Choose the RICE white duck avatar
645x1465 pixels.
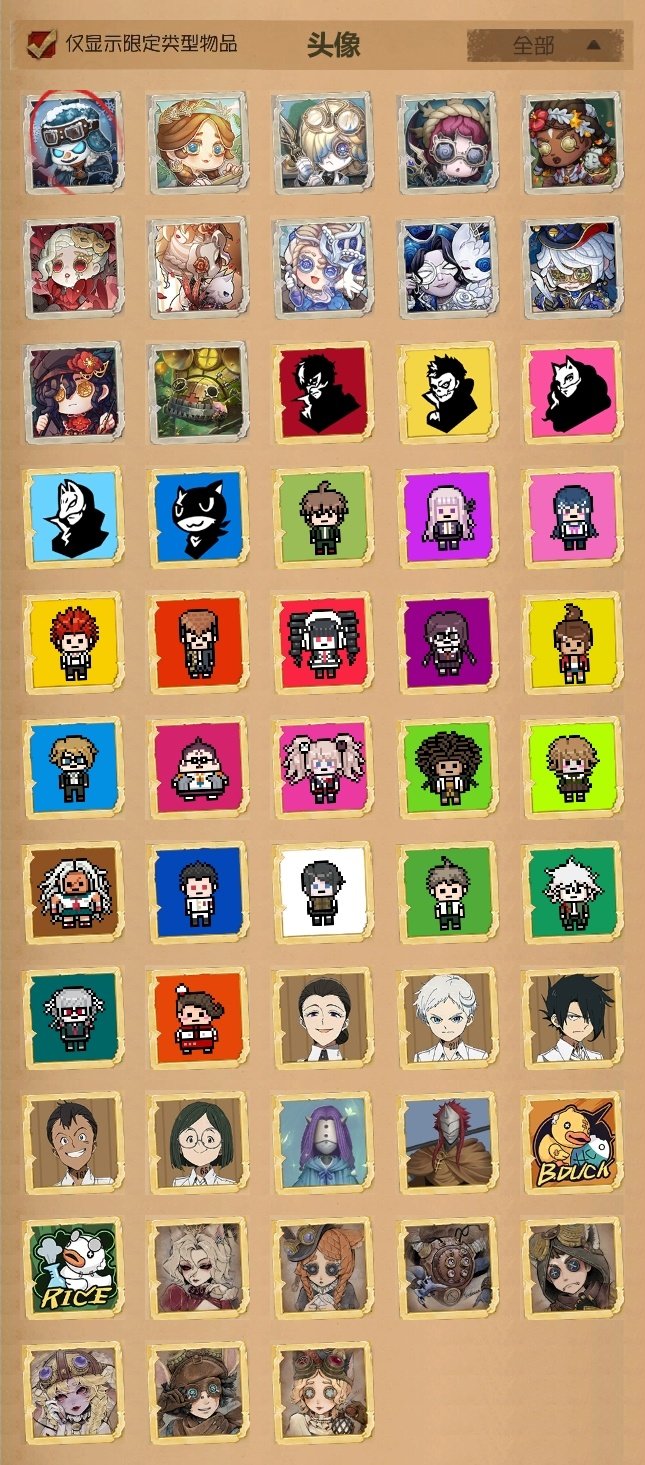[72, 1266]
